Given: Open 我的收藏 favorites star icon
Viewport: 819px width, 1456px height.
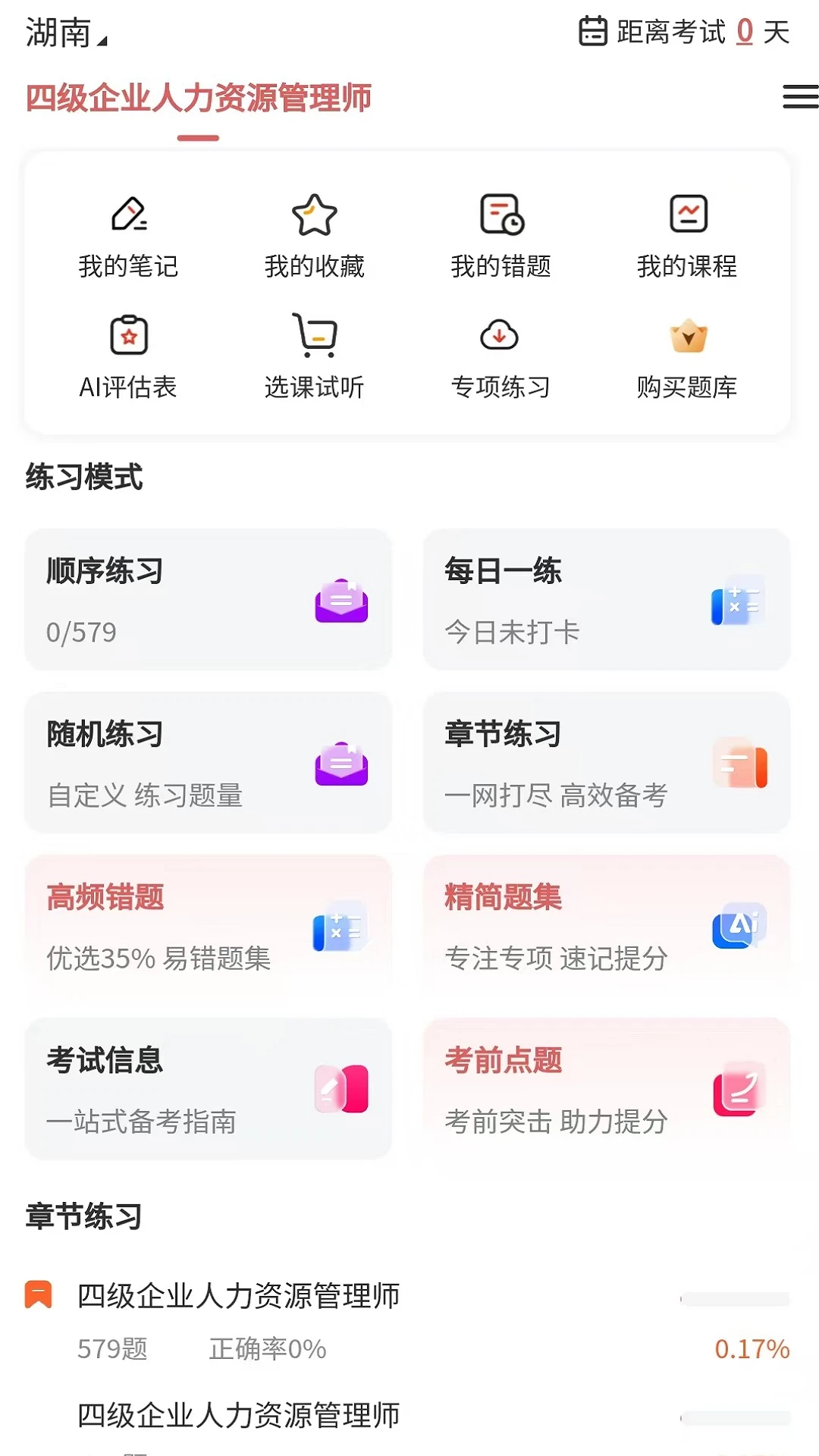Looking at the screenshot, I should coord(315,218).
